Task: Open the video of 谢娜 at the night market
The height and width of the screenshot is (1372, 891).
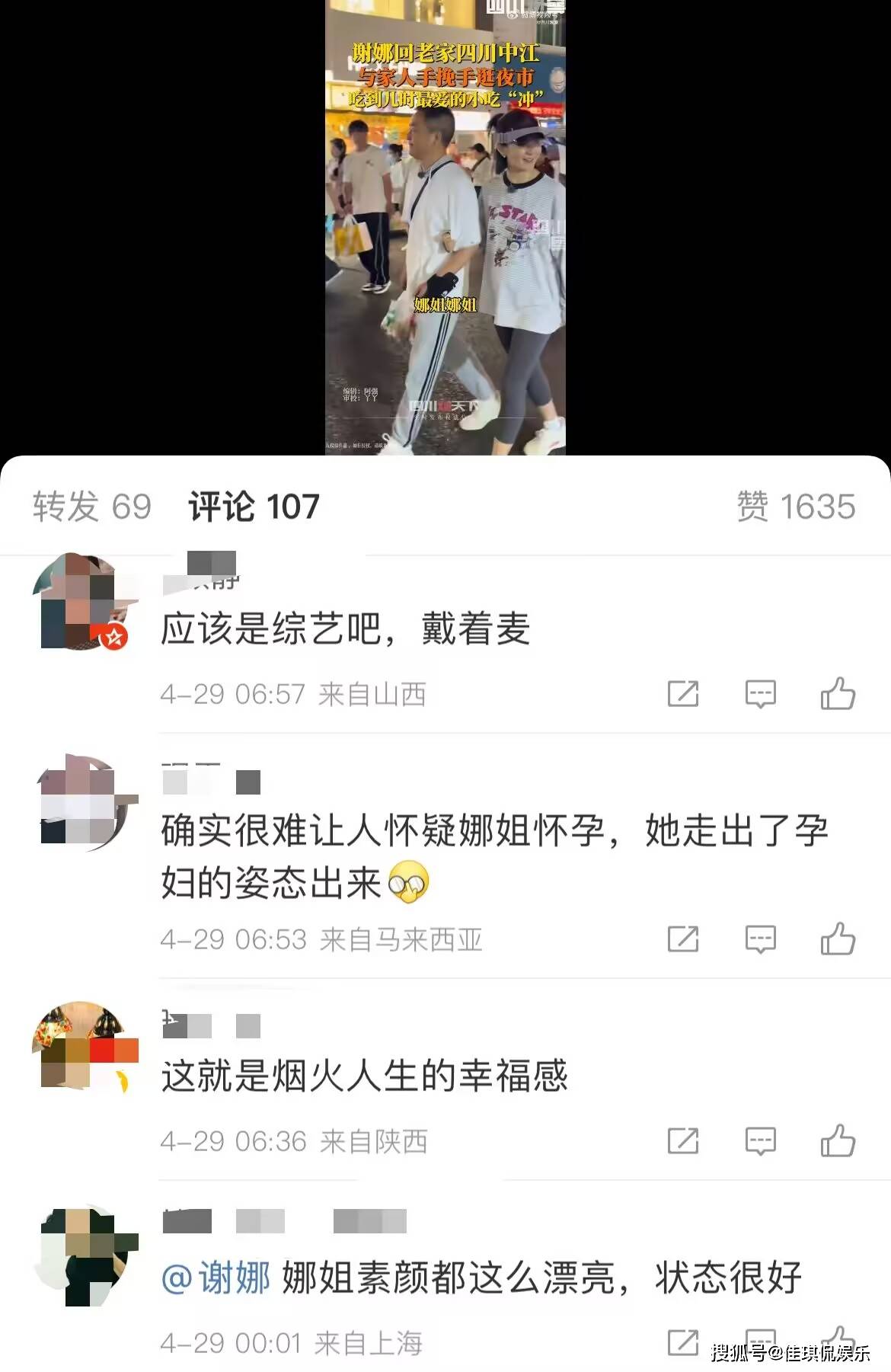Action: [445, 229]
